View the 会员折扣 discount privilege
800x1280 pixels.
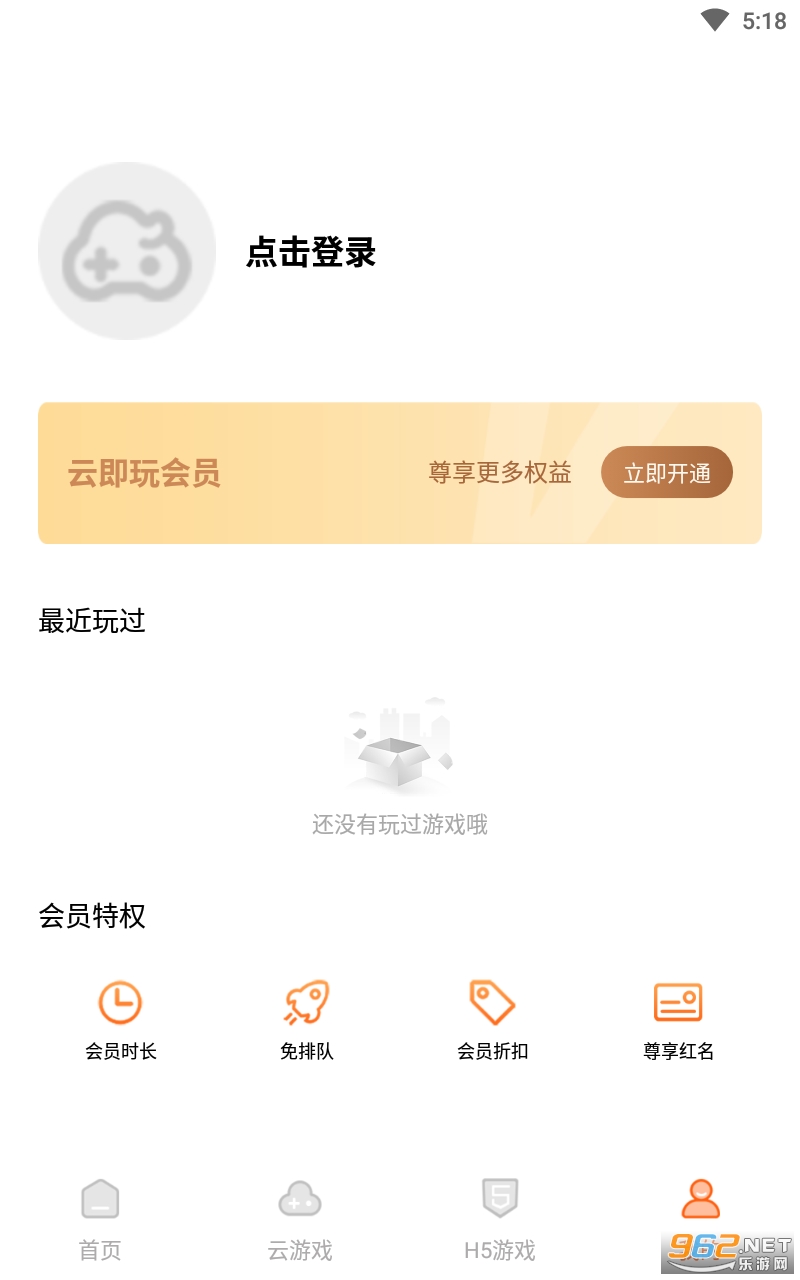tap(492, 1020)
